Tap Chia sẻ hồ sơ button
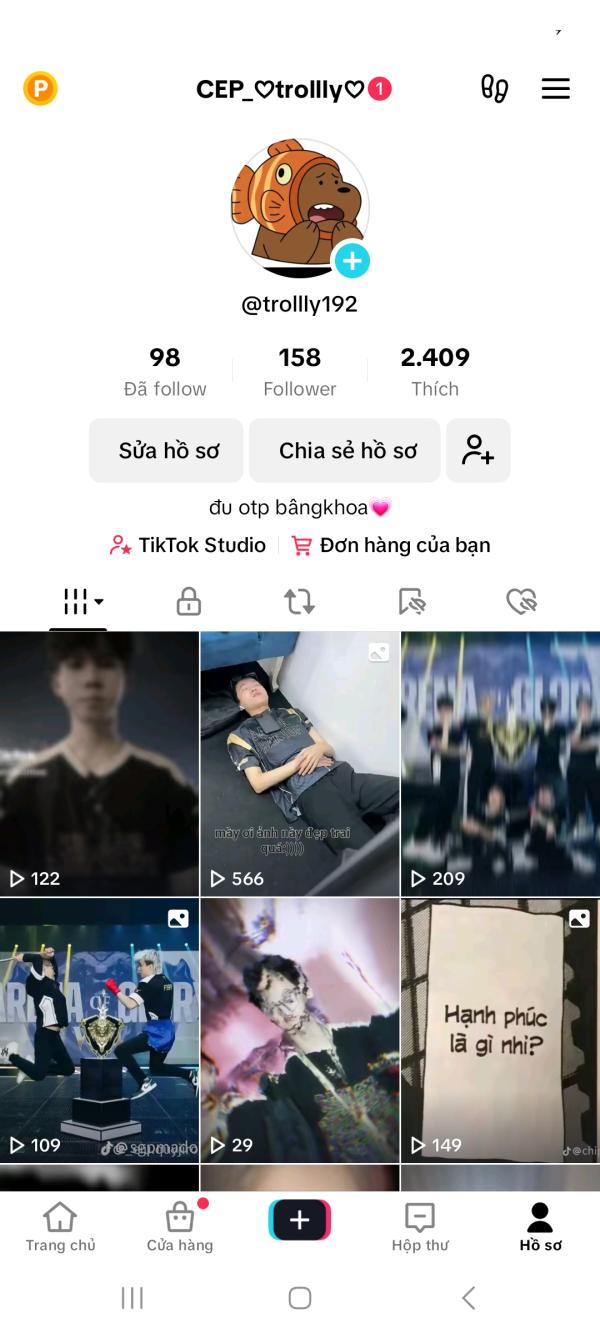The width and height of the screenshot is (600, 1333). 346,450
